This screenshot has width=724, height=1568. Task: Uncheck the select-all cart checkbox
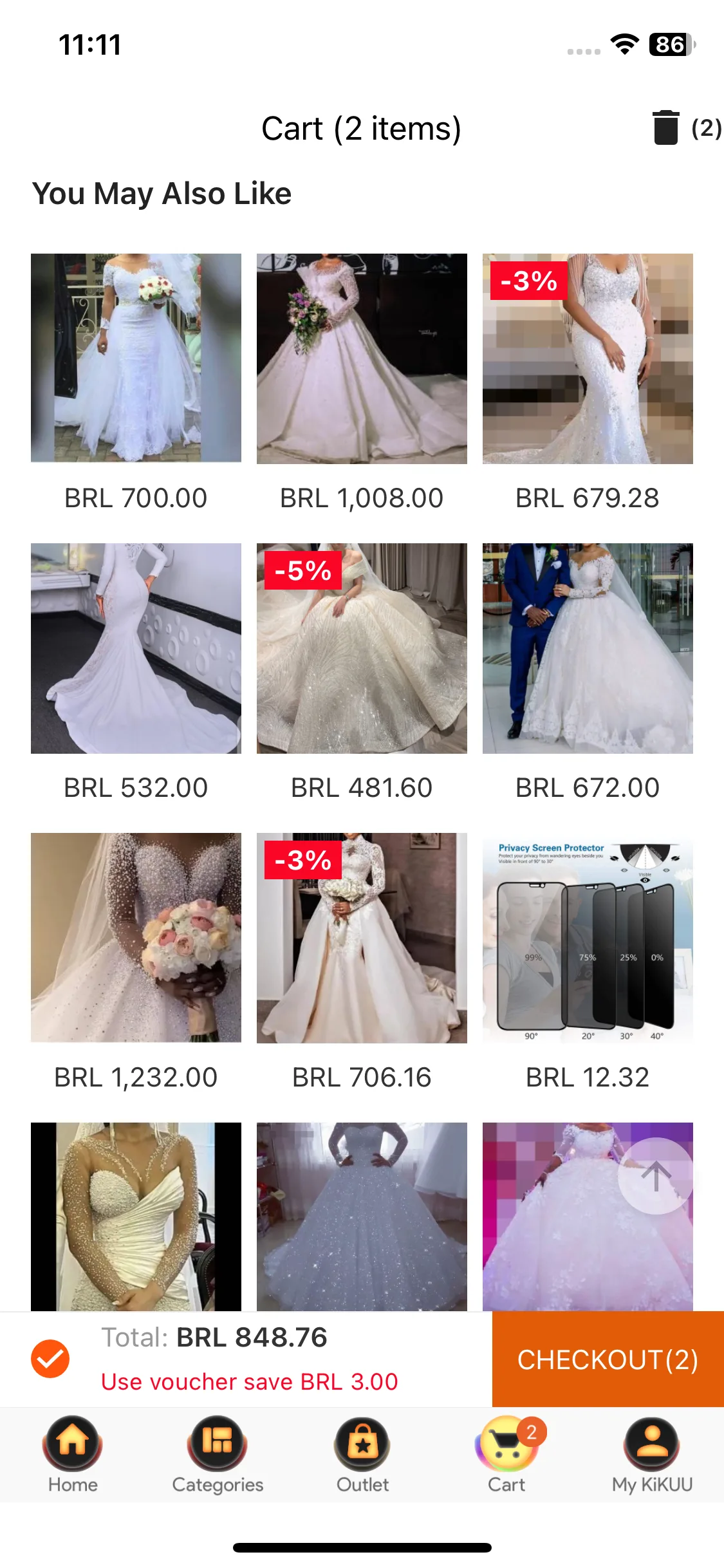click(x=50, y=1359)
